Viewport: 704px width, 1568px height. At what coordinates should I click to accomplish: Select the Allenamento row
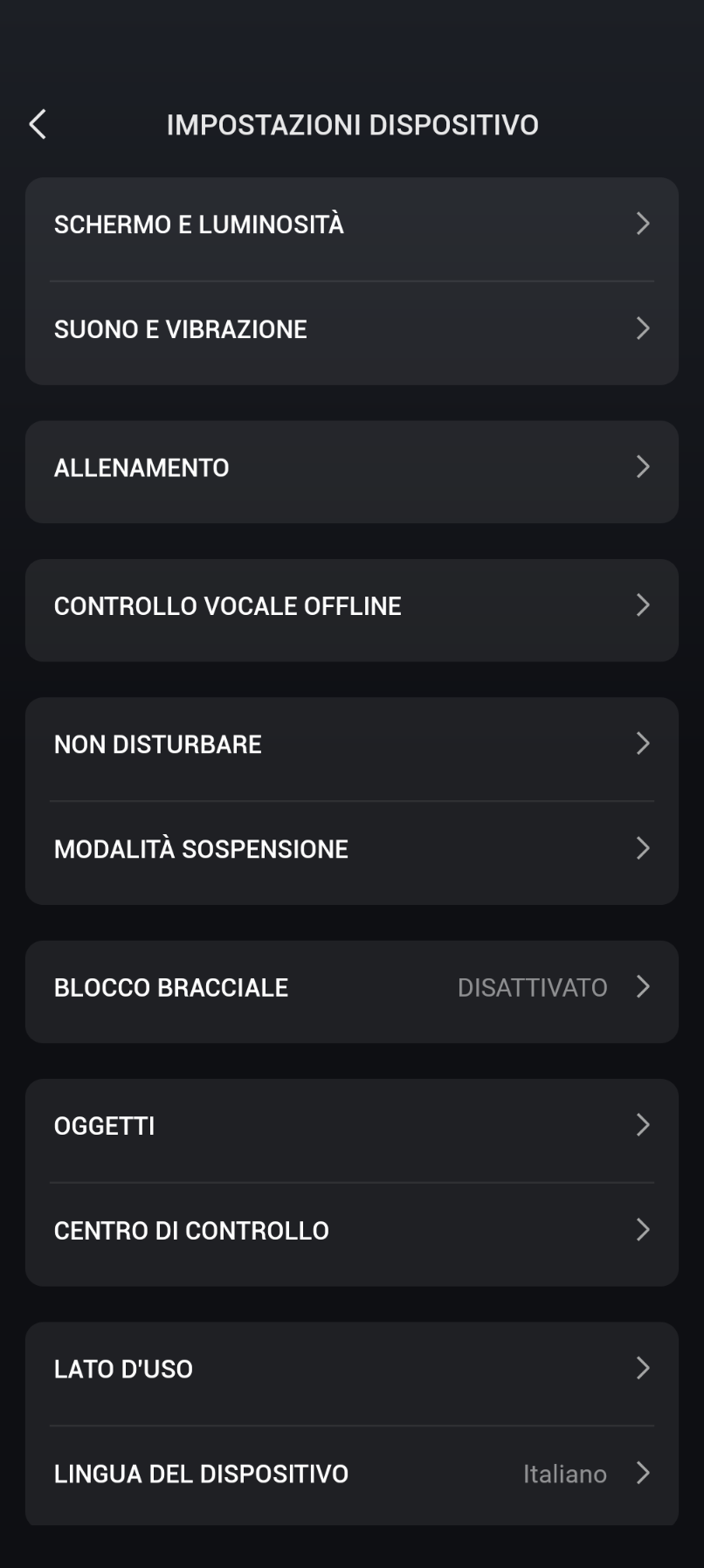351,468
